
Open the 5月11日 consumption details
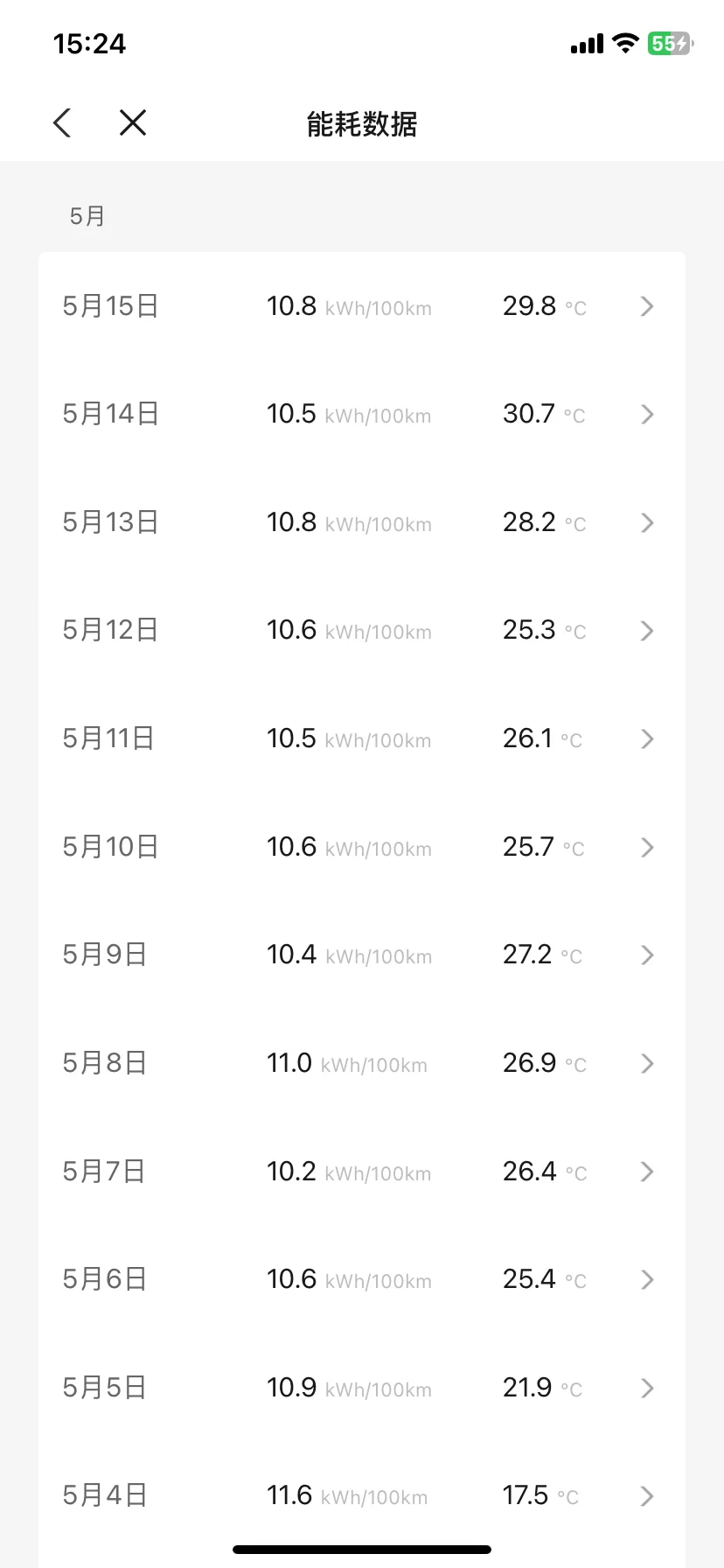pos(362,738)
